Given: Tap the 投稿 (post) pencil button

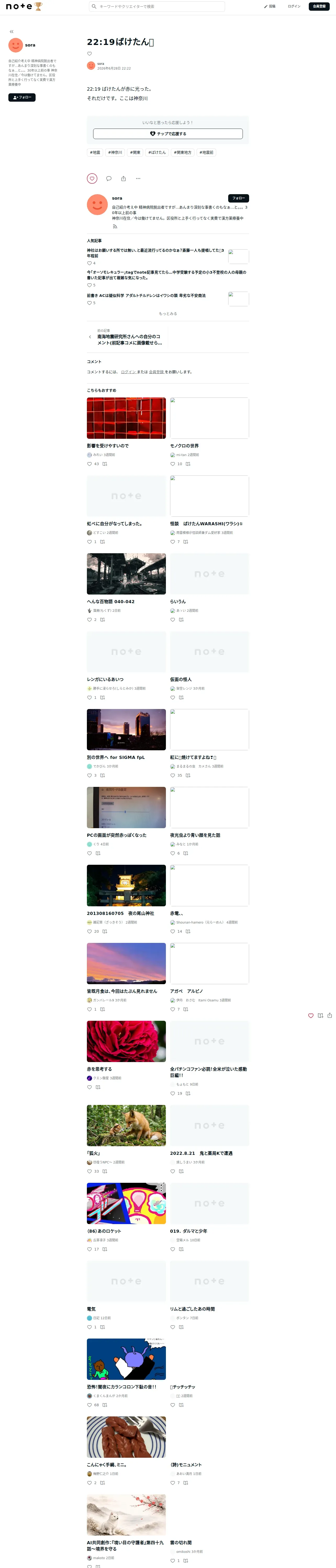Looking at the screenshot, I should click(x=270, y=6).
